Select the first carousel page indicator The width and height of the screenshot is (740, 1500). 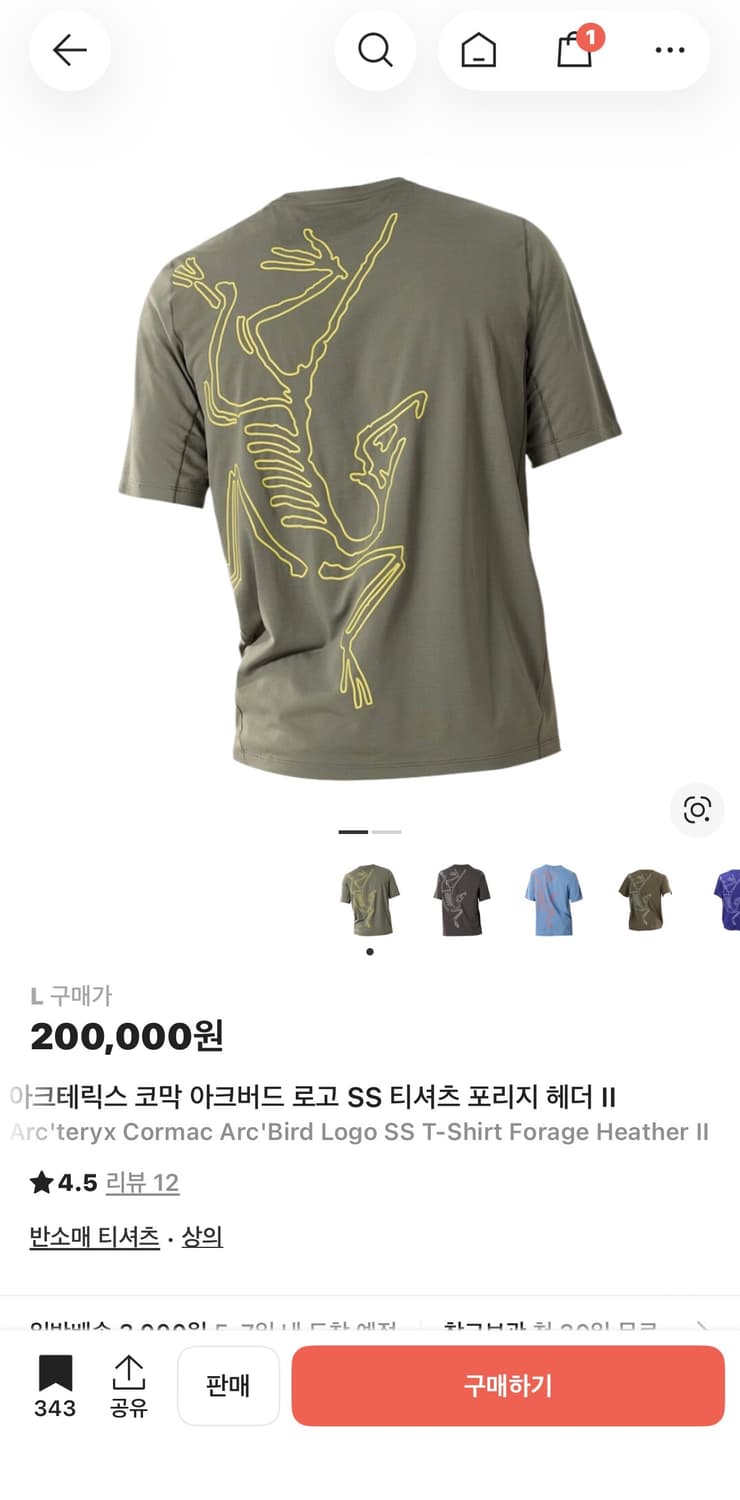(351, 831)
